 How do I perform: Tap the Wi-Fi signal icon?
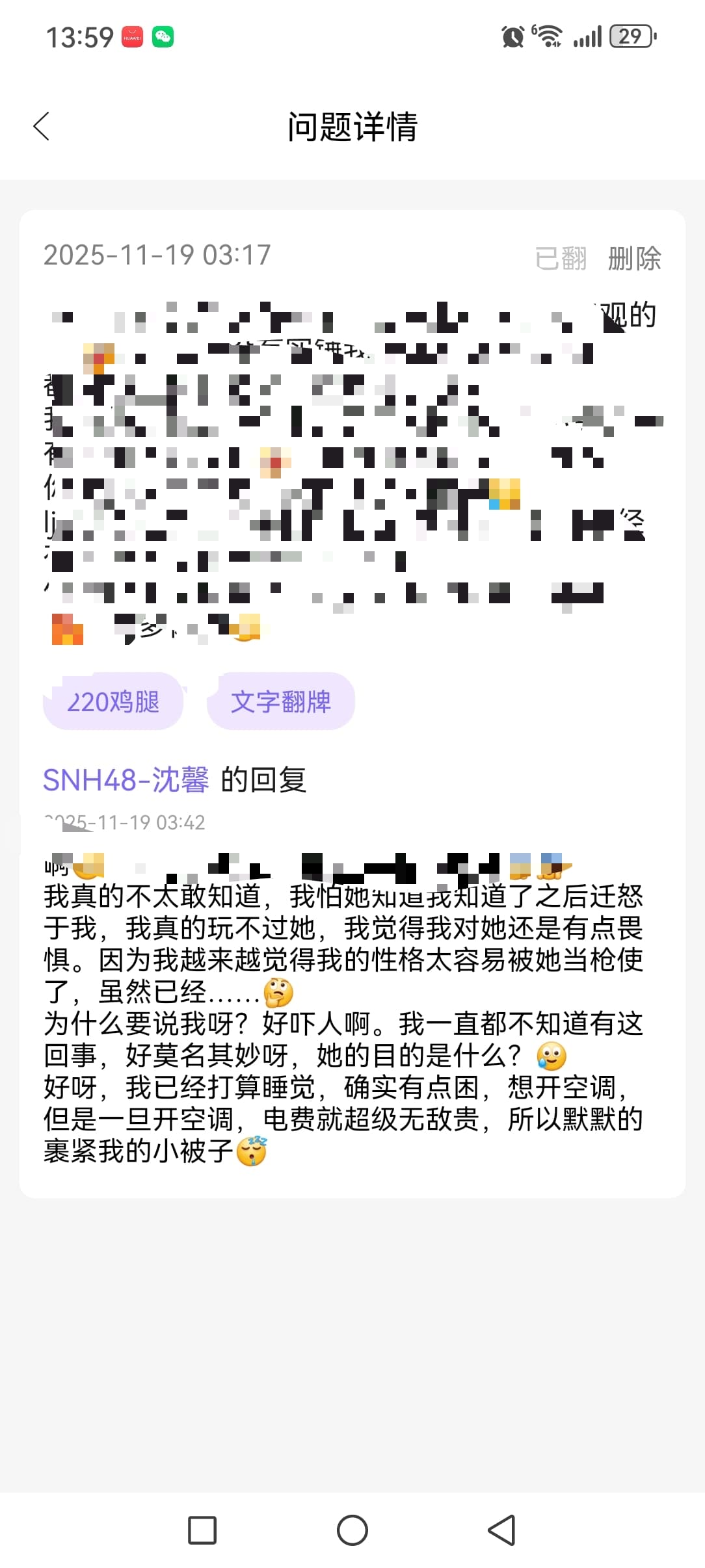(550, 37)
